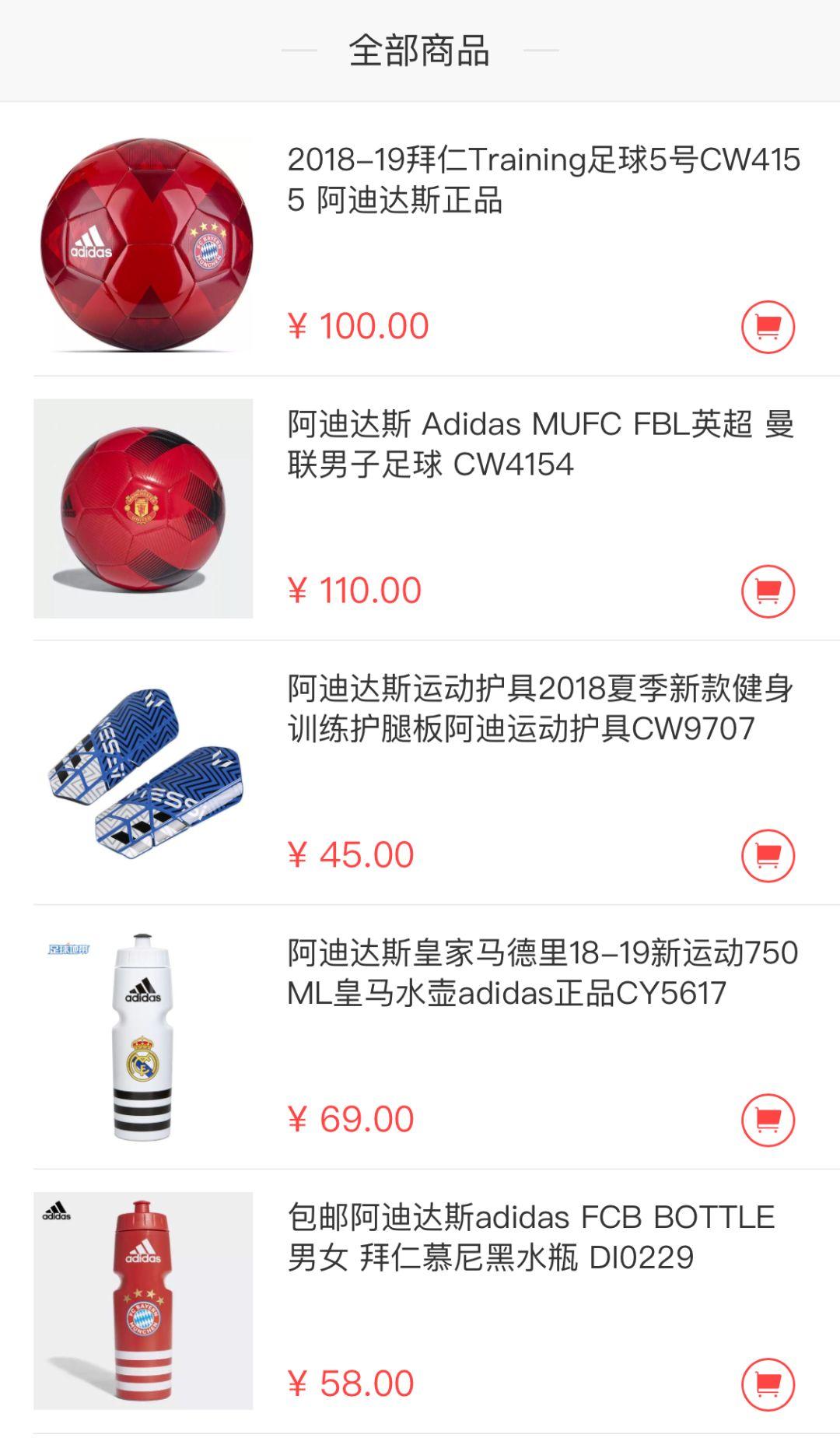Add the FCB BOTTLE DI0229 to cart
This screenshot has height=1452, width=840.
[x=768, y=1384]
